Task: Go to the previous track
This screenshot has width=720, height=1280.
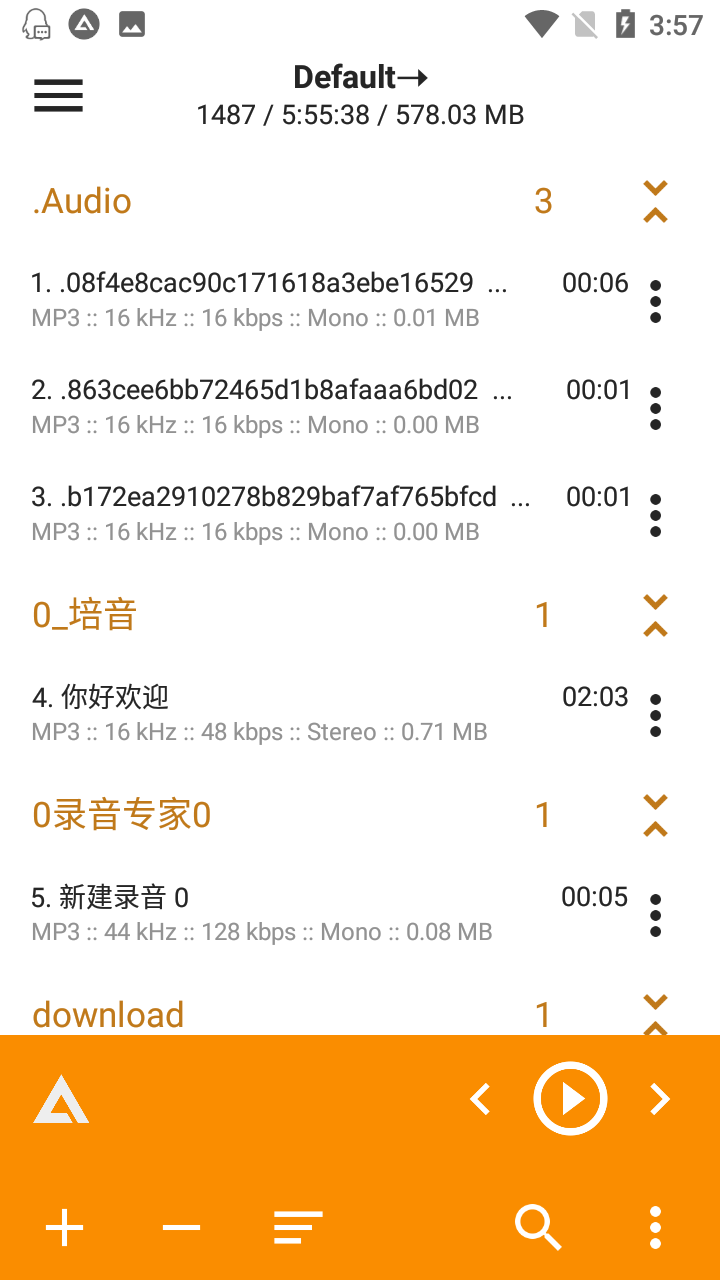Action: (x=479, y=1098)
